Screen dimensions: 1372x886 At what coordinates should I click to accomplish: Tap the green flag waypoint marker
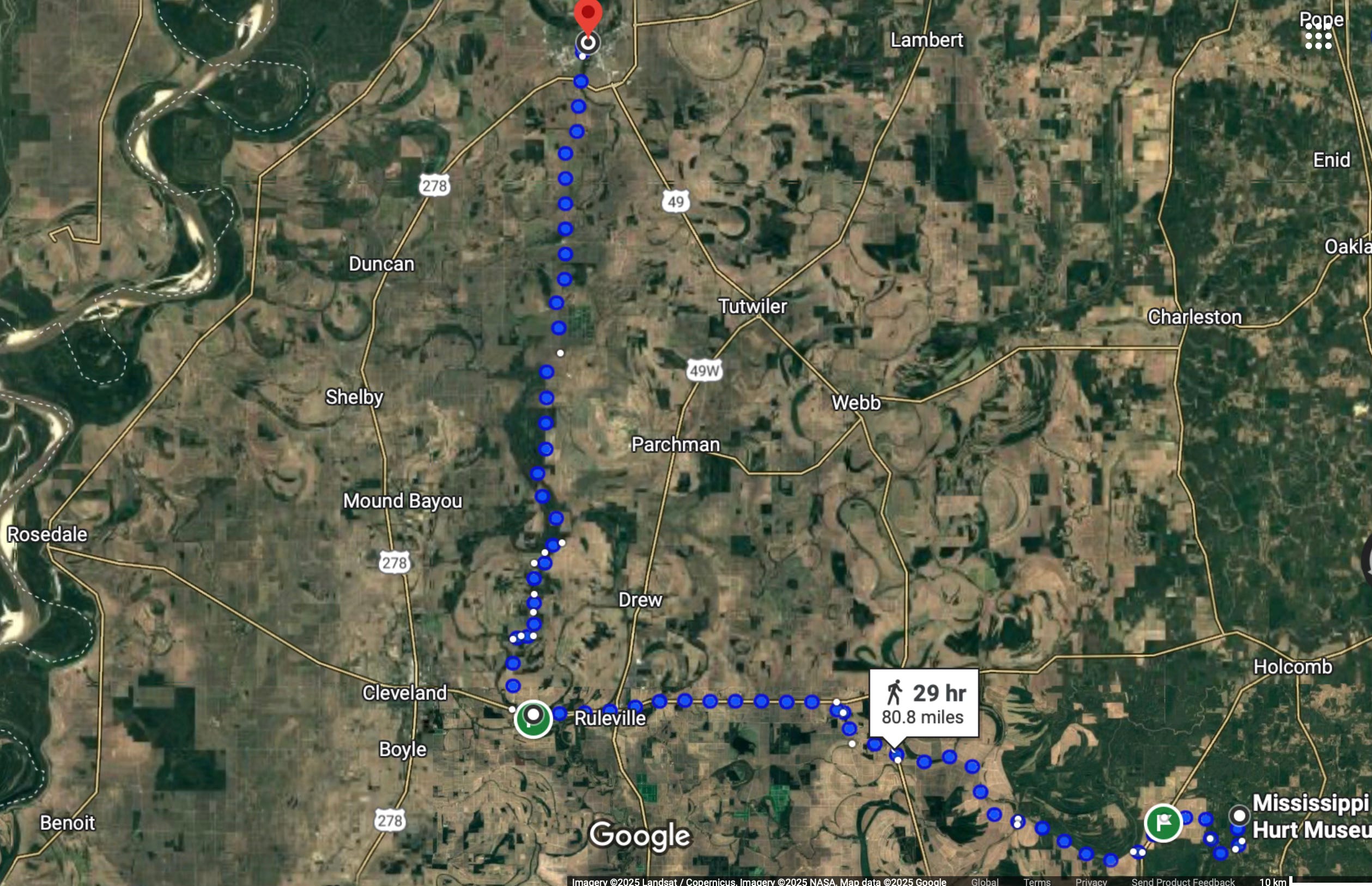1163,823
